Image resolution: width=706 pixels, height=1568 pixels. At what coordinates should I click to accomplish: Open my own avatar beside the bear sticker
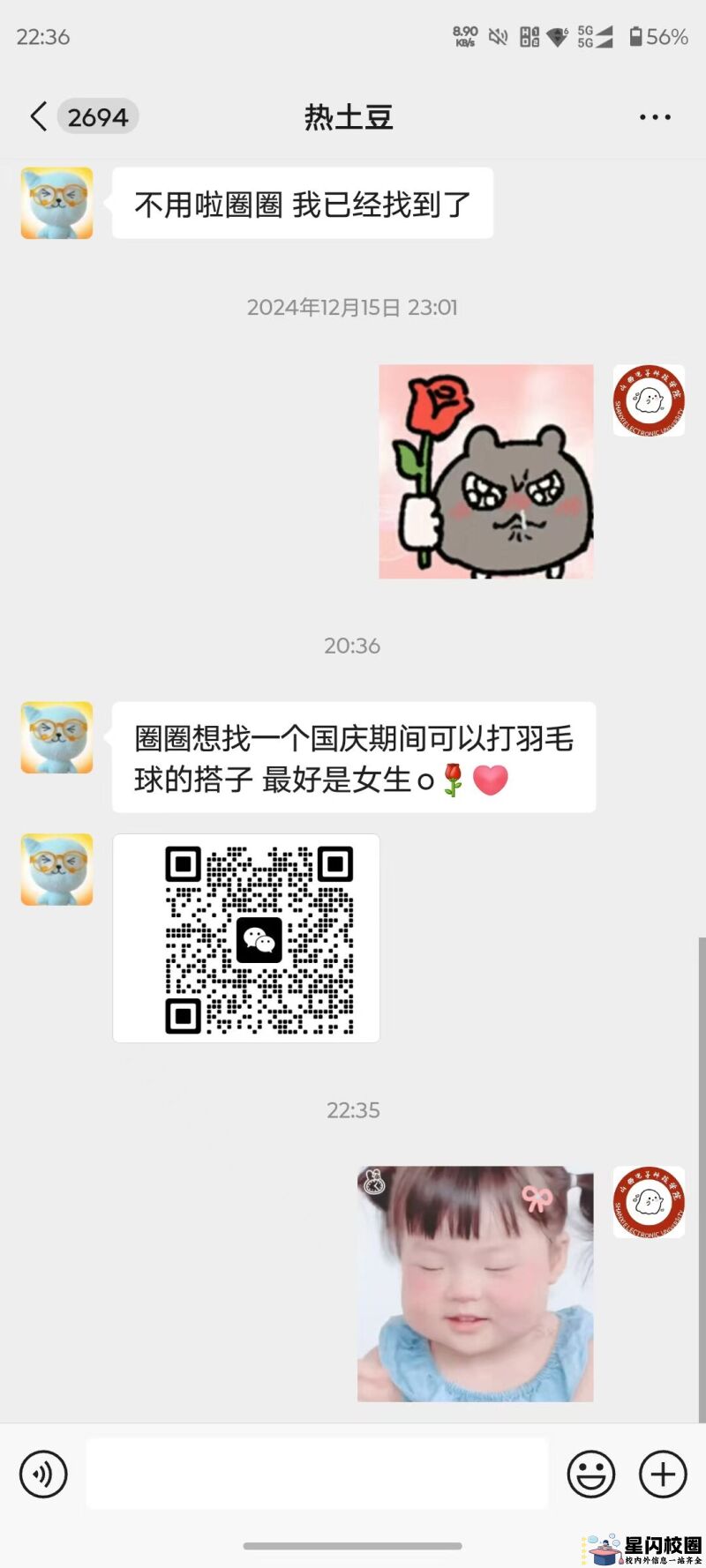(649, 400)
